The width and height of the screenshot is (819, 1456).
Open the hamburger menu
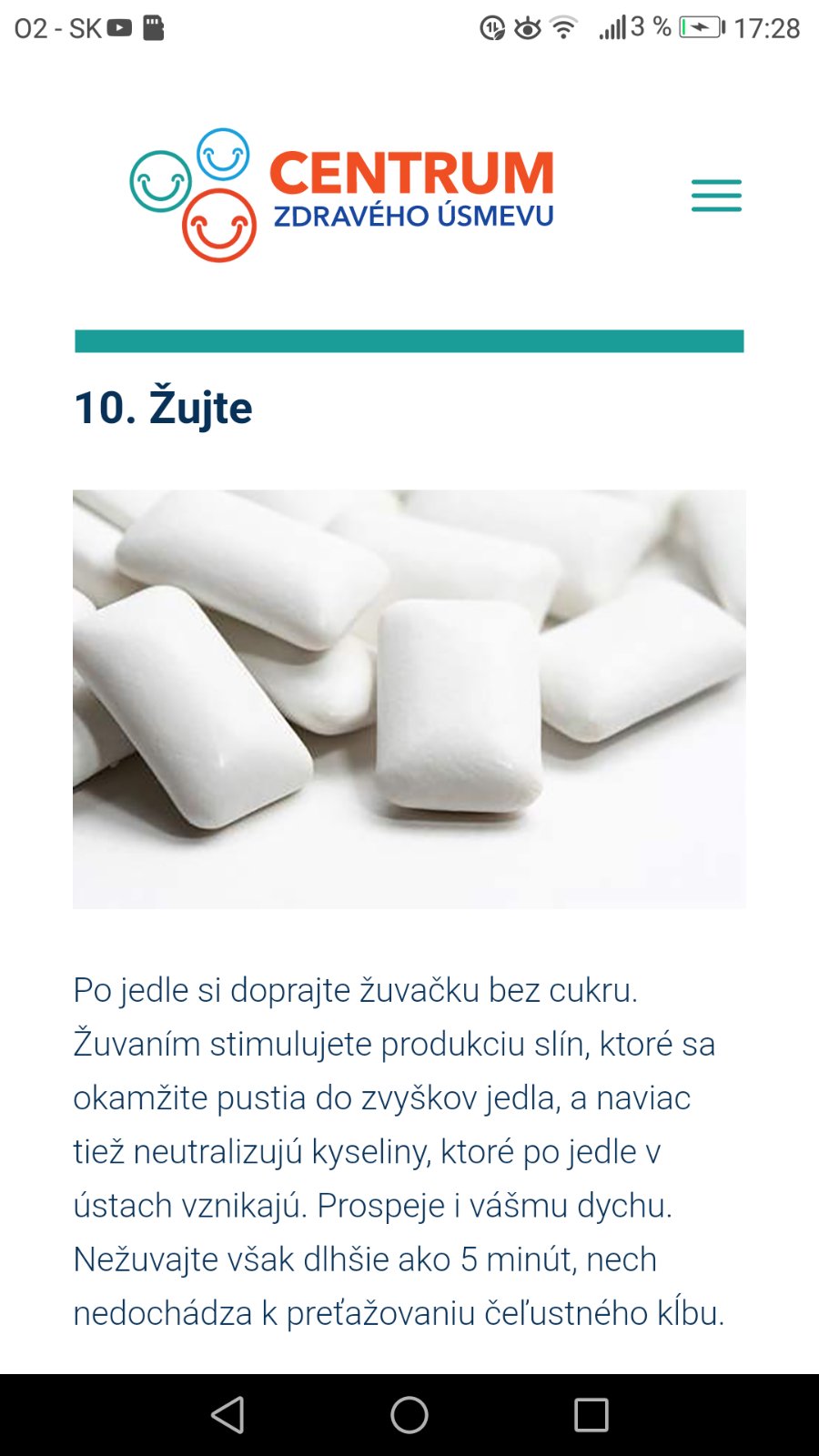716,196
